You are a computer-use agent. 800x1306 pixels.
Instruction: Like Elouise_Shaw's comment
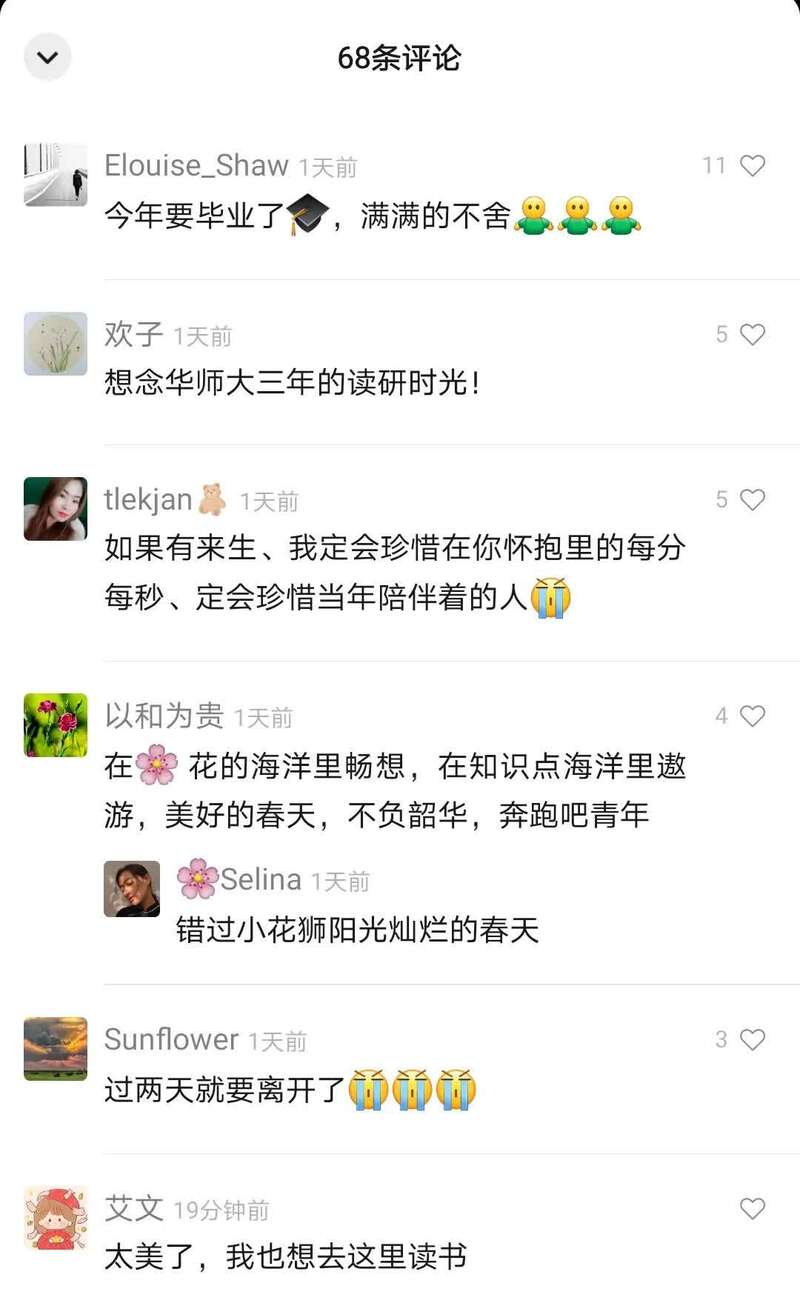coord(752,166)
